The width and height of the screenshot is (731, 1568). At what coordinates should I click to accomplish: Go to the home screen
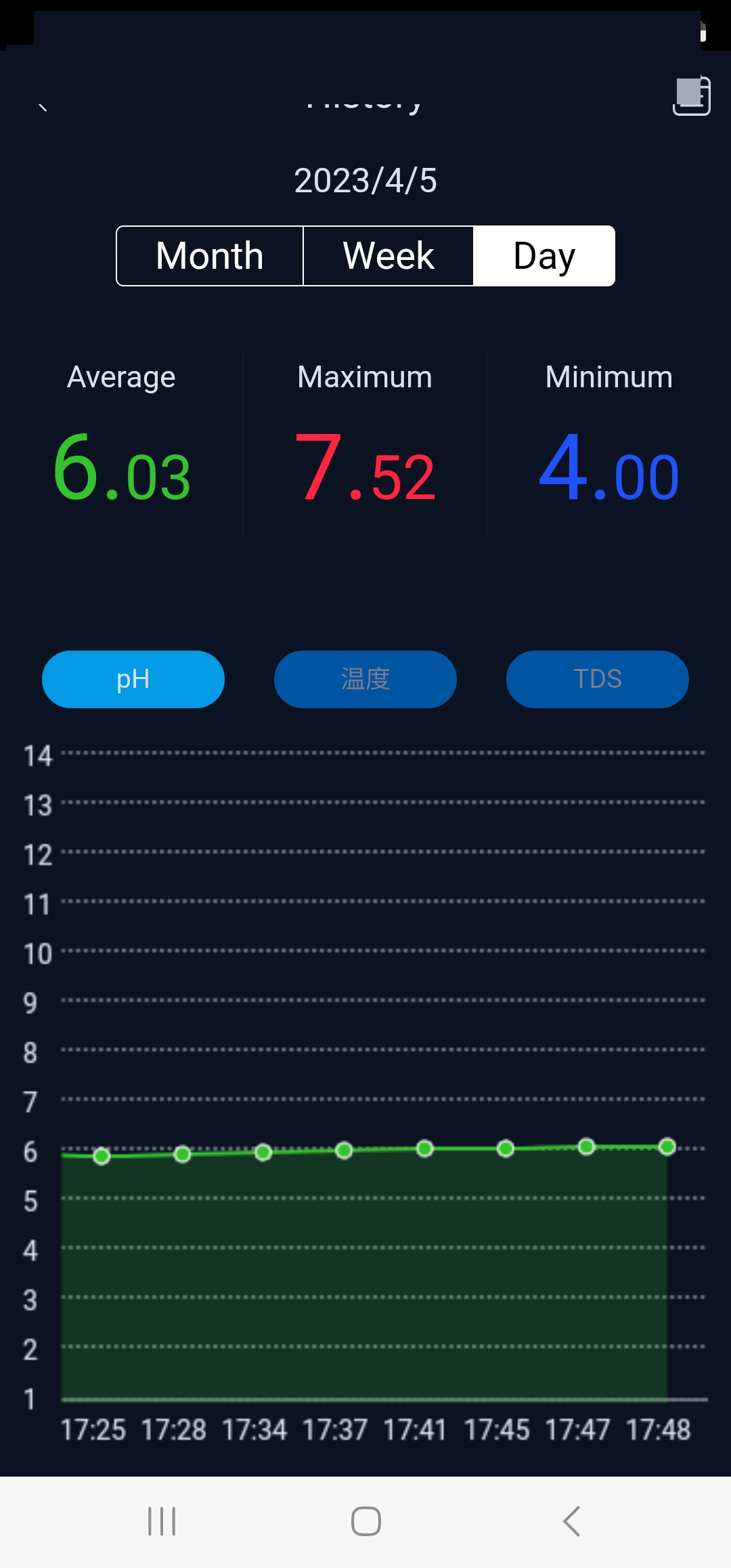pyautogui.click(x=366, y=1521)
